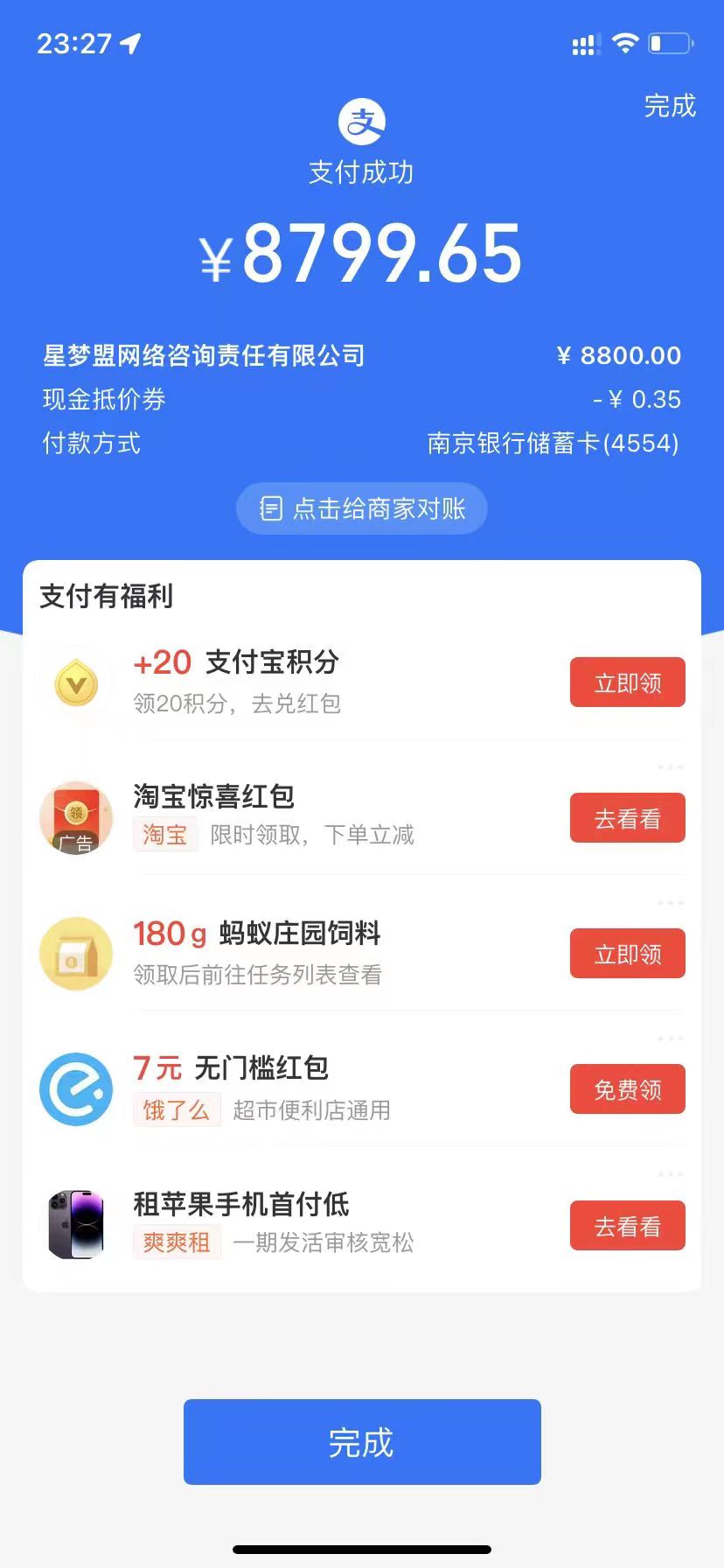Tap the gold coin Alipay points icon
This screenshot has height=1568, width=724.
click(76, 683)
